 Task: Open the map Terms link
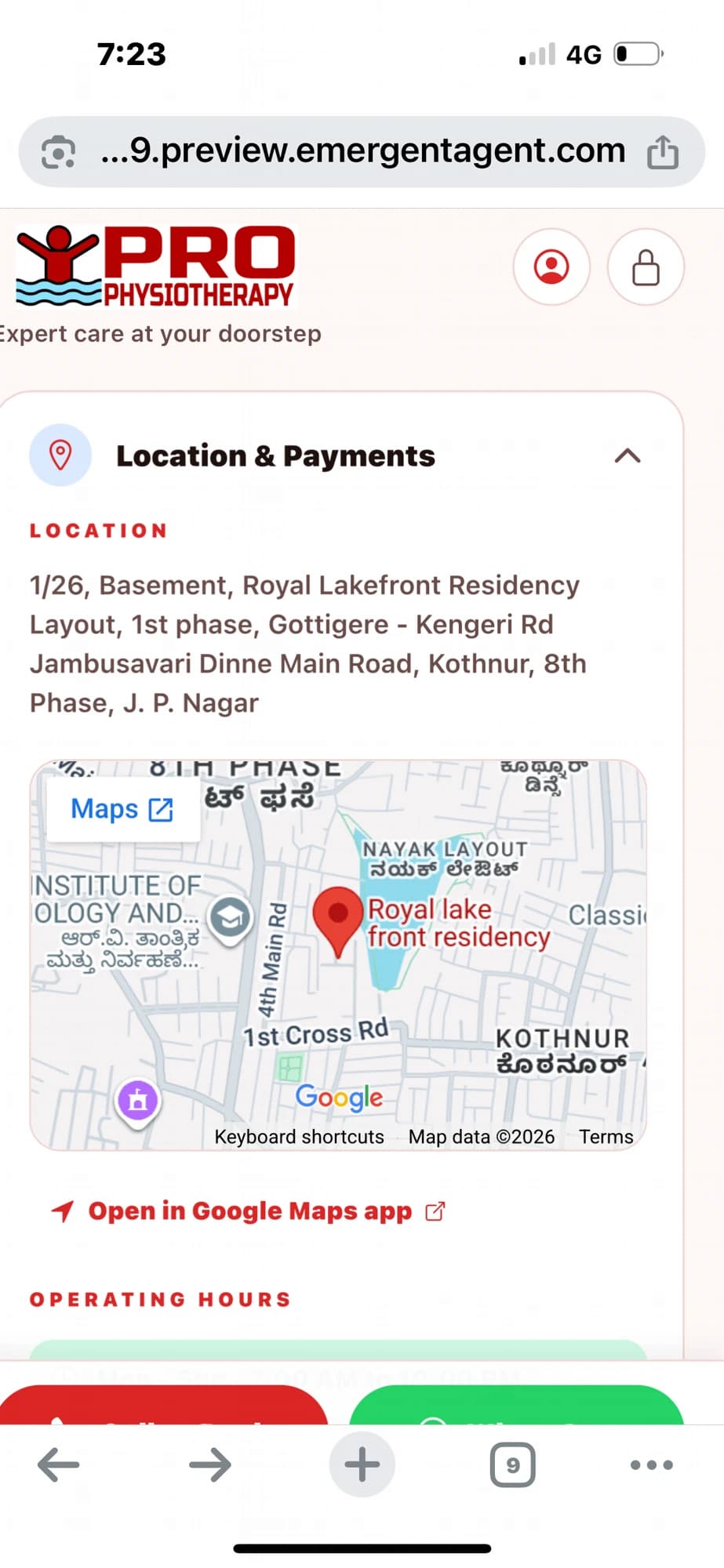(x=606, y=1137)
